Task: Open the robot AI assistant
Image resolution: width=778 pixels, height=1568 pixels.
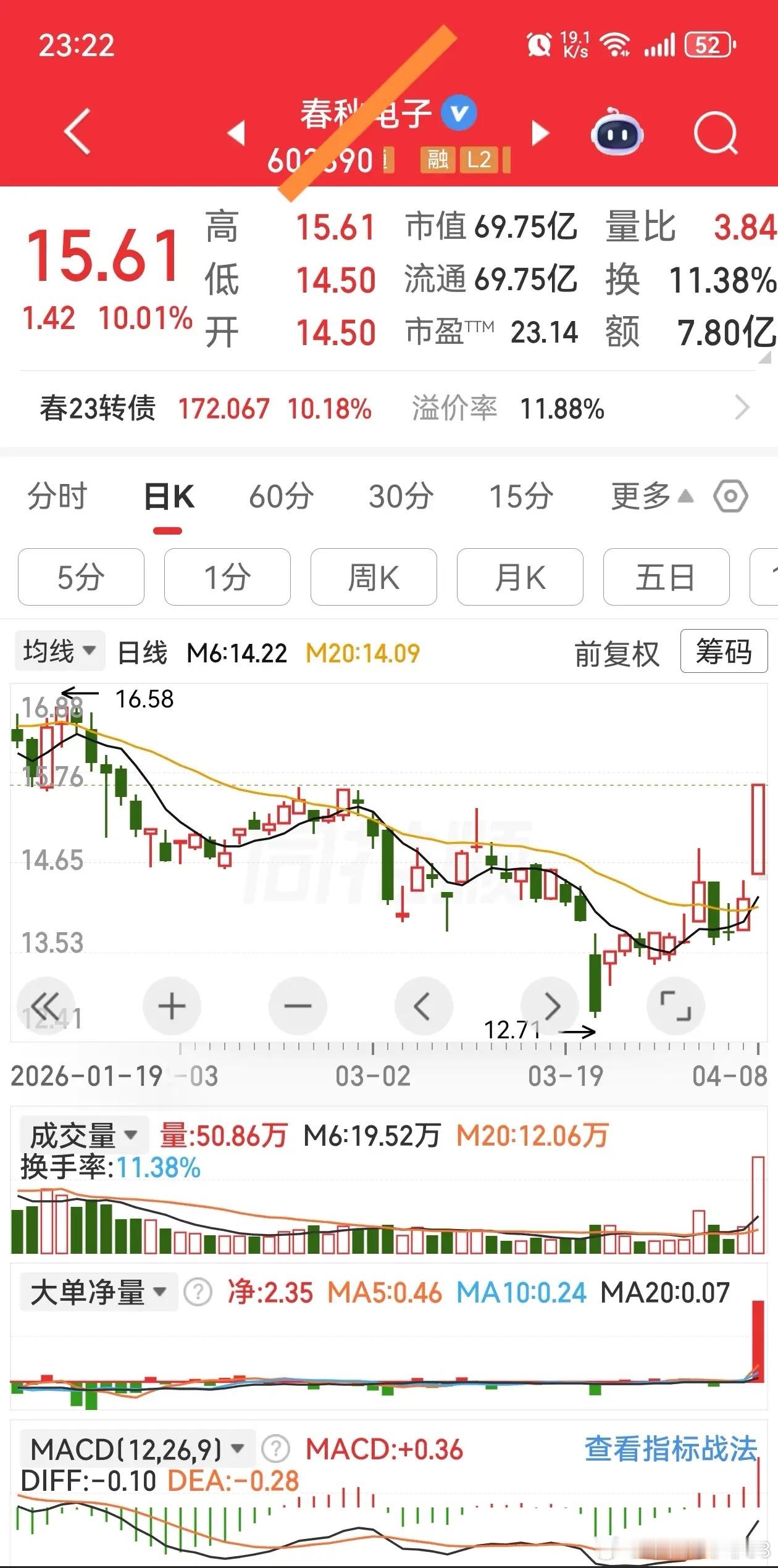Action: tap(617, 131)
